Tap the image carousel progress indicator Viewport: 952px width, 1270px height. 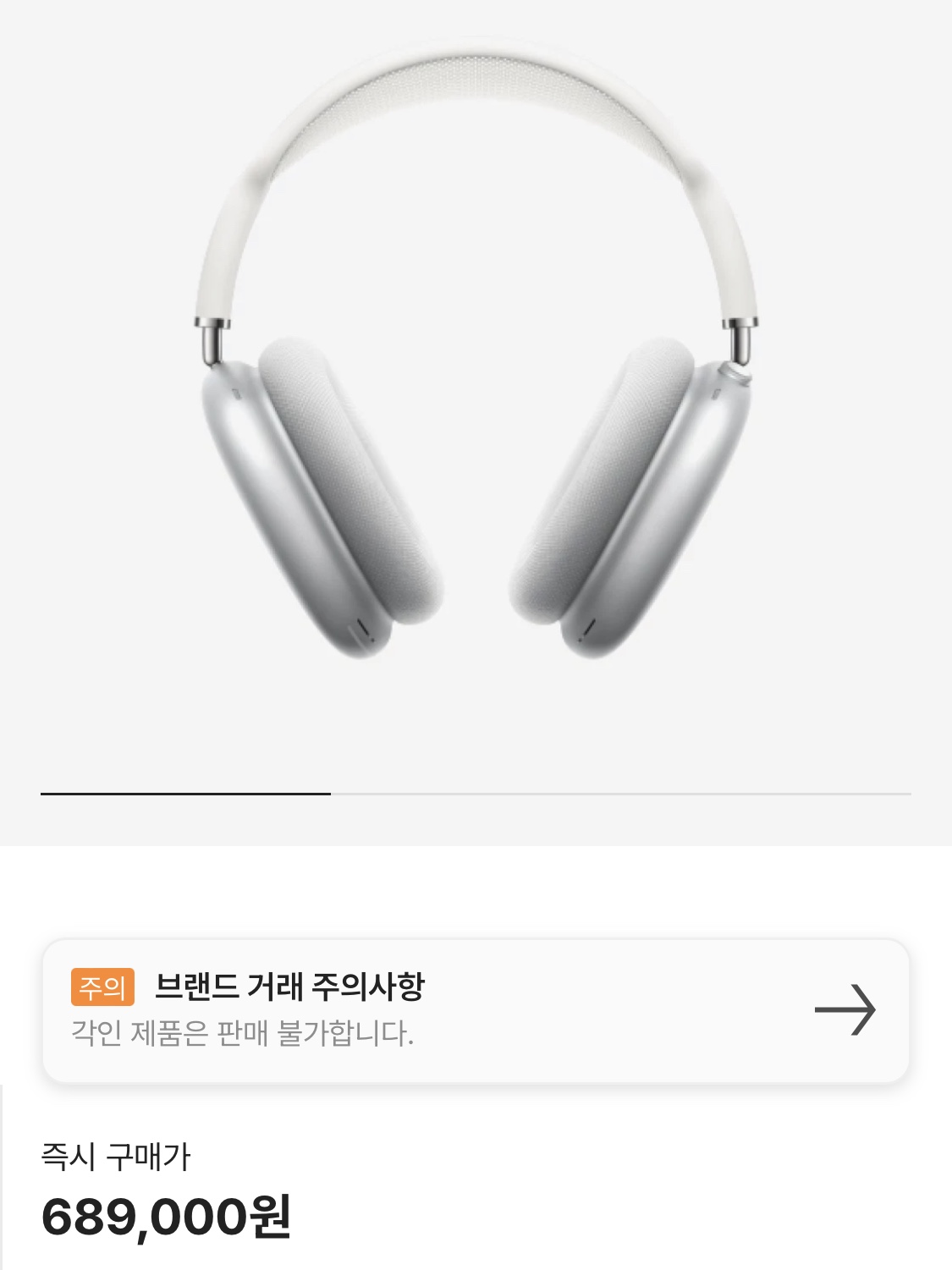click(x=476, y=793)
